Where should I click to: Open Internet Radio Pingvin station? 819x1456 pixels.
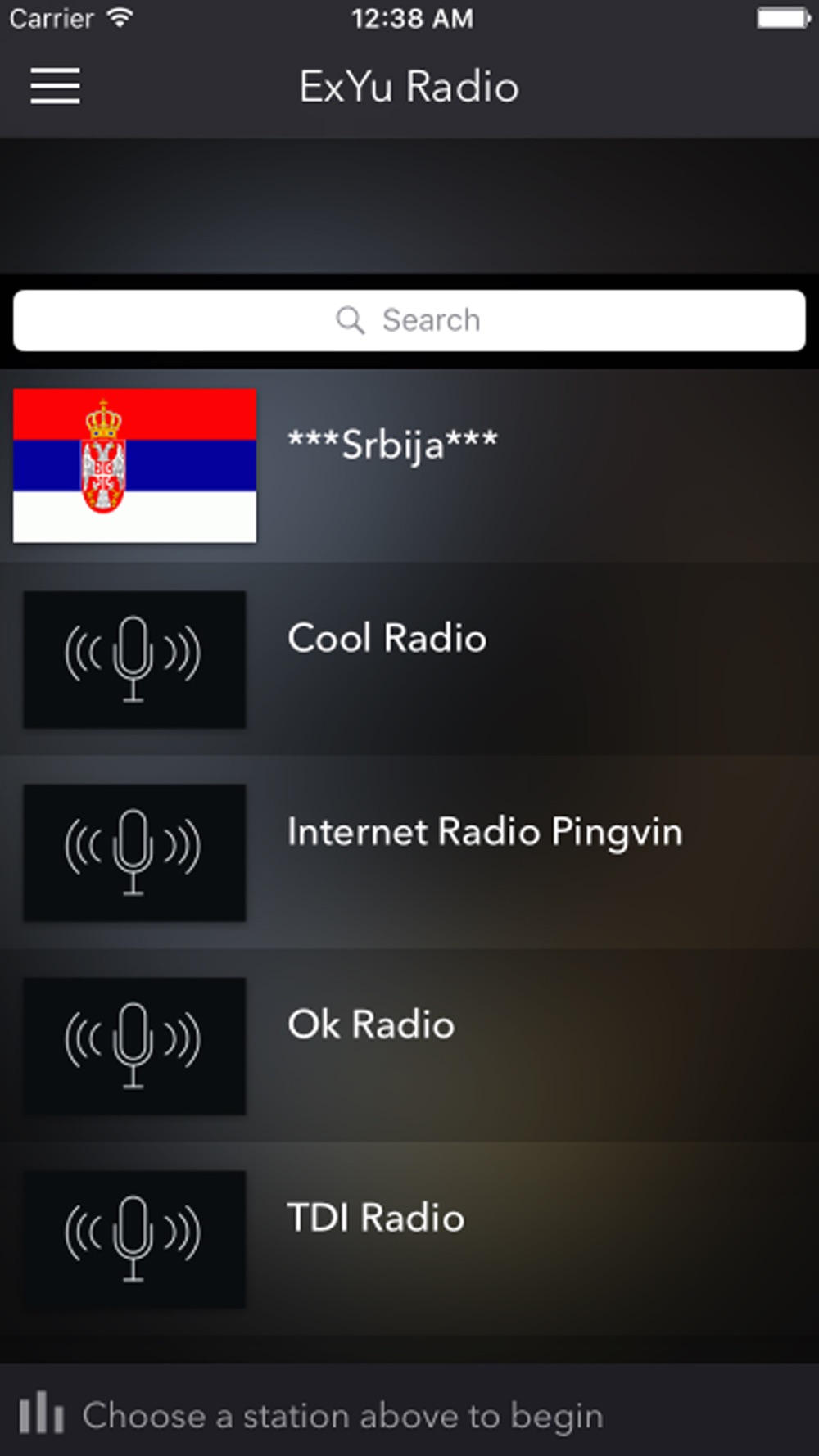(409, 852)
